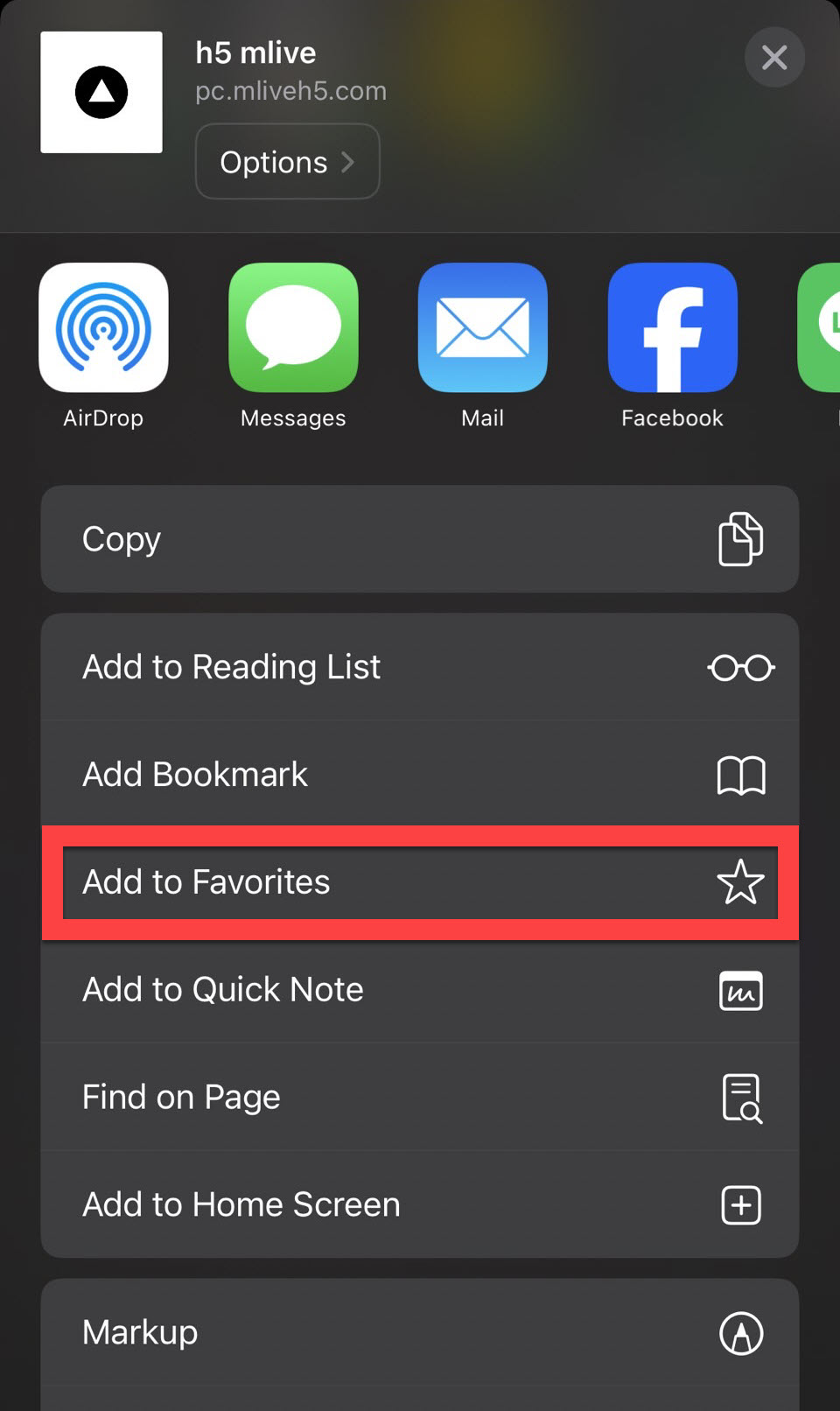
Task: Open the share Options
Action: [287, 162]
